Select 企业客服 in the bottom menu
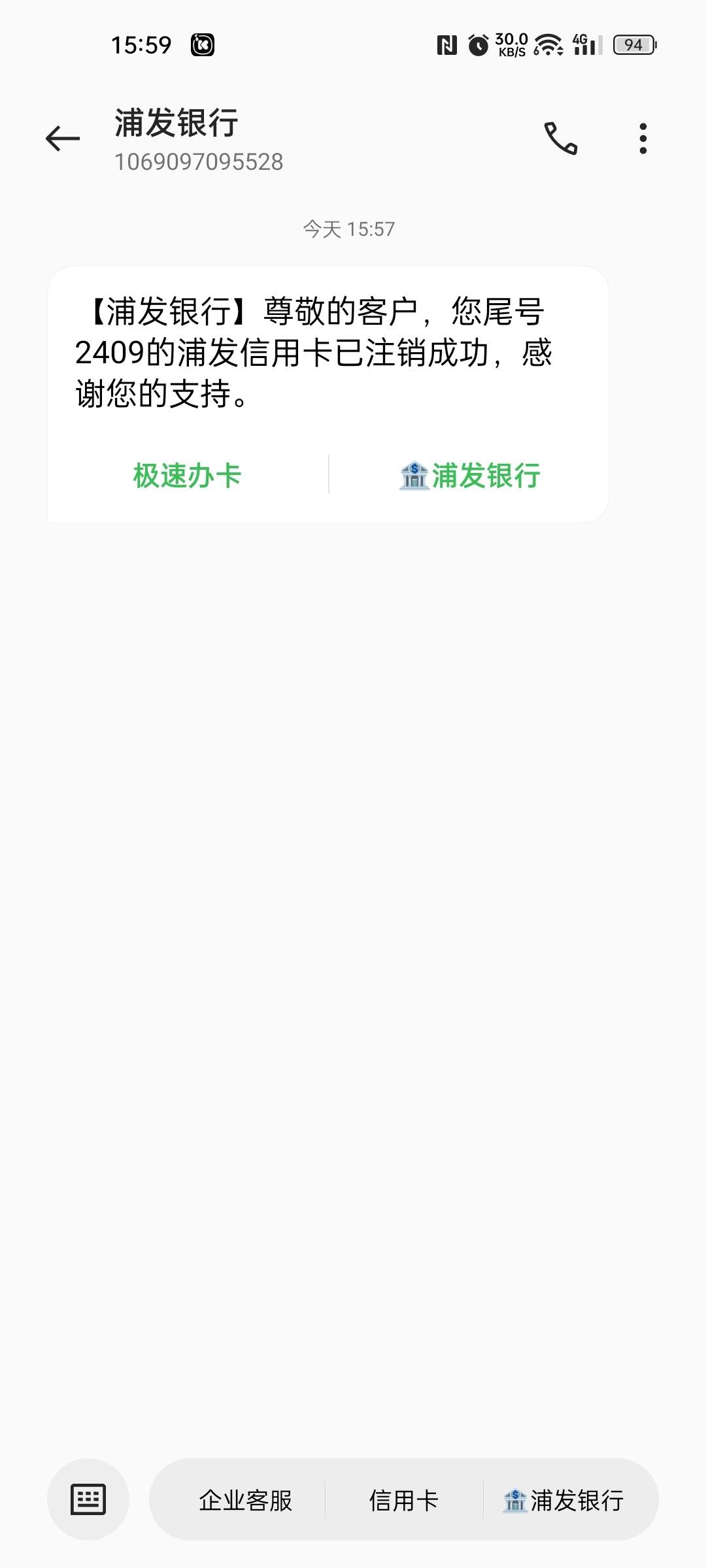 click(x=245, y=1500)
